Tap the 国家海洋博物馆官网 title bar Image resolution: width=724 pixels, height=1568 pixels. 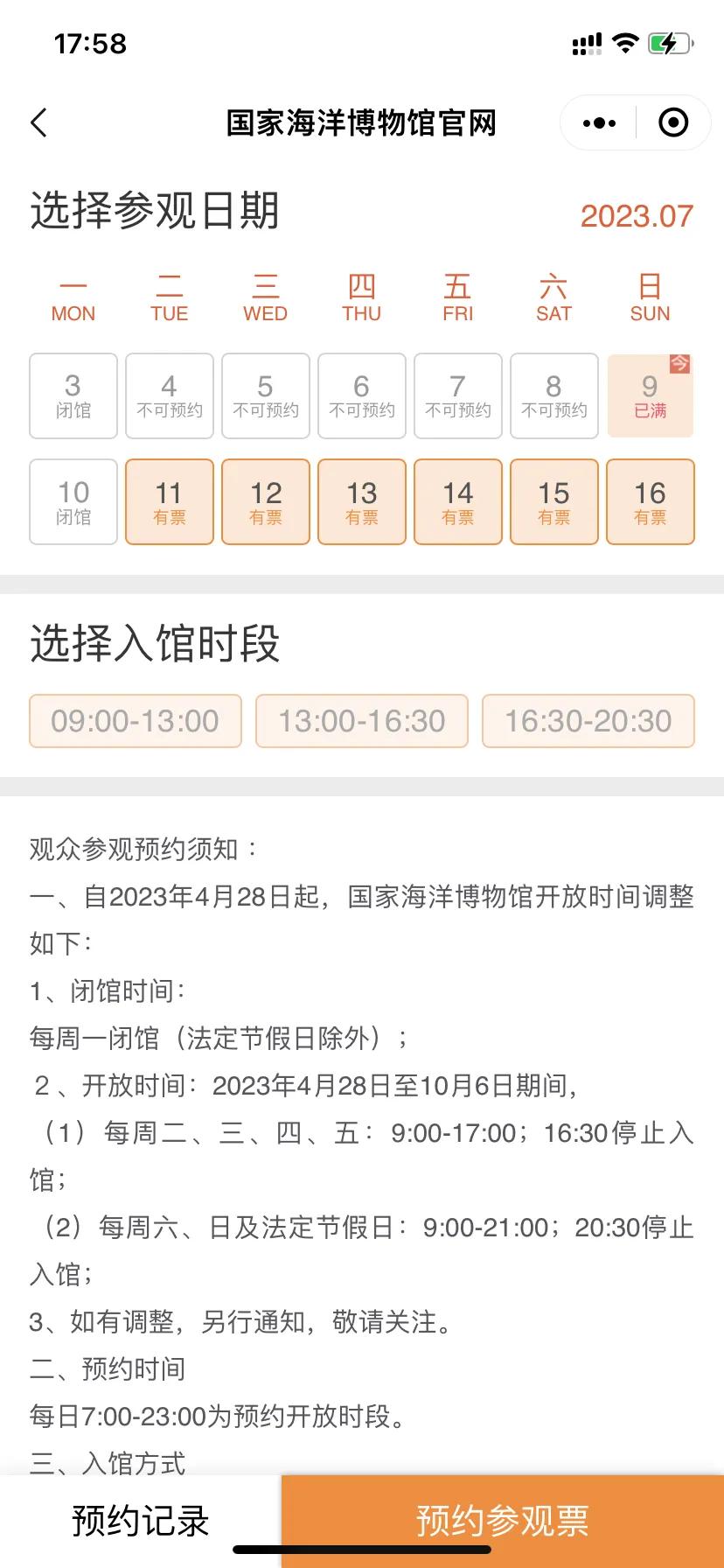pos(361,122)
